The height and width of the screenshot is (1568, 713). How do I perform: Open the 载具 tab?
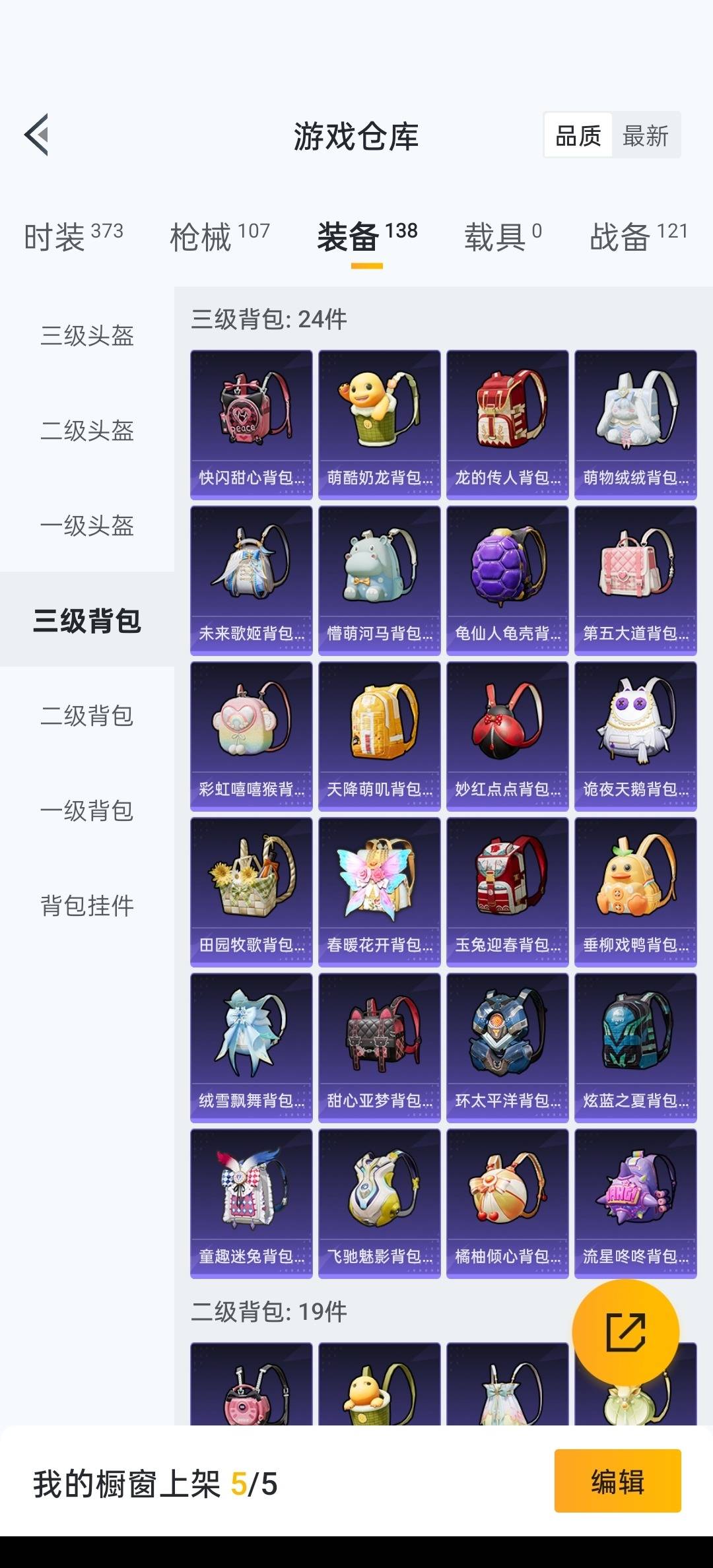(x=503, y=236)
